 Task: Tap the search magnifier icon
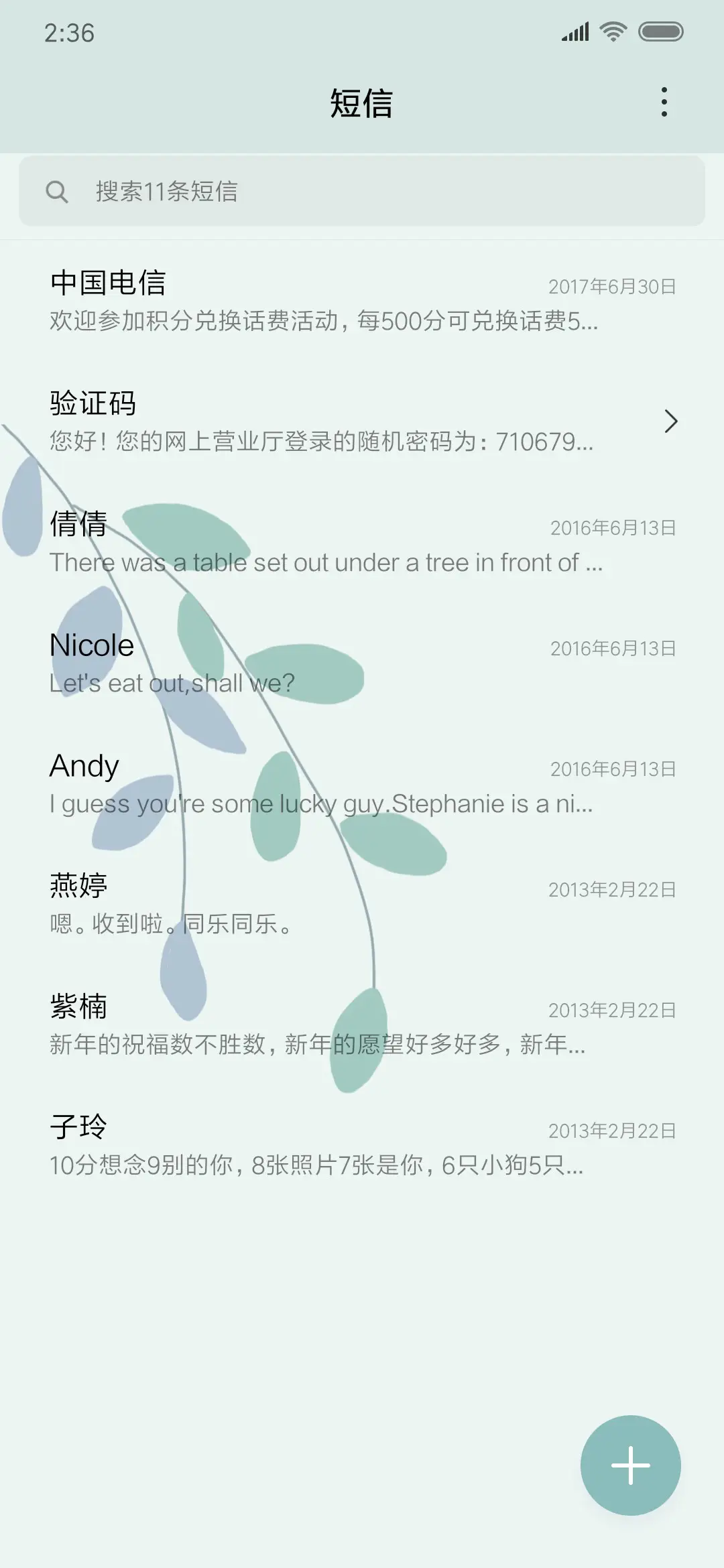click(x=58, y=192)
